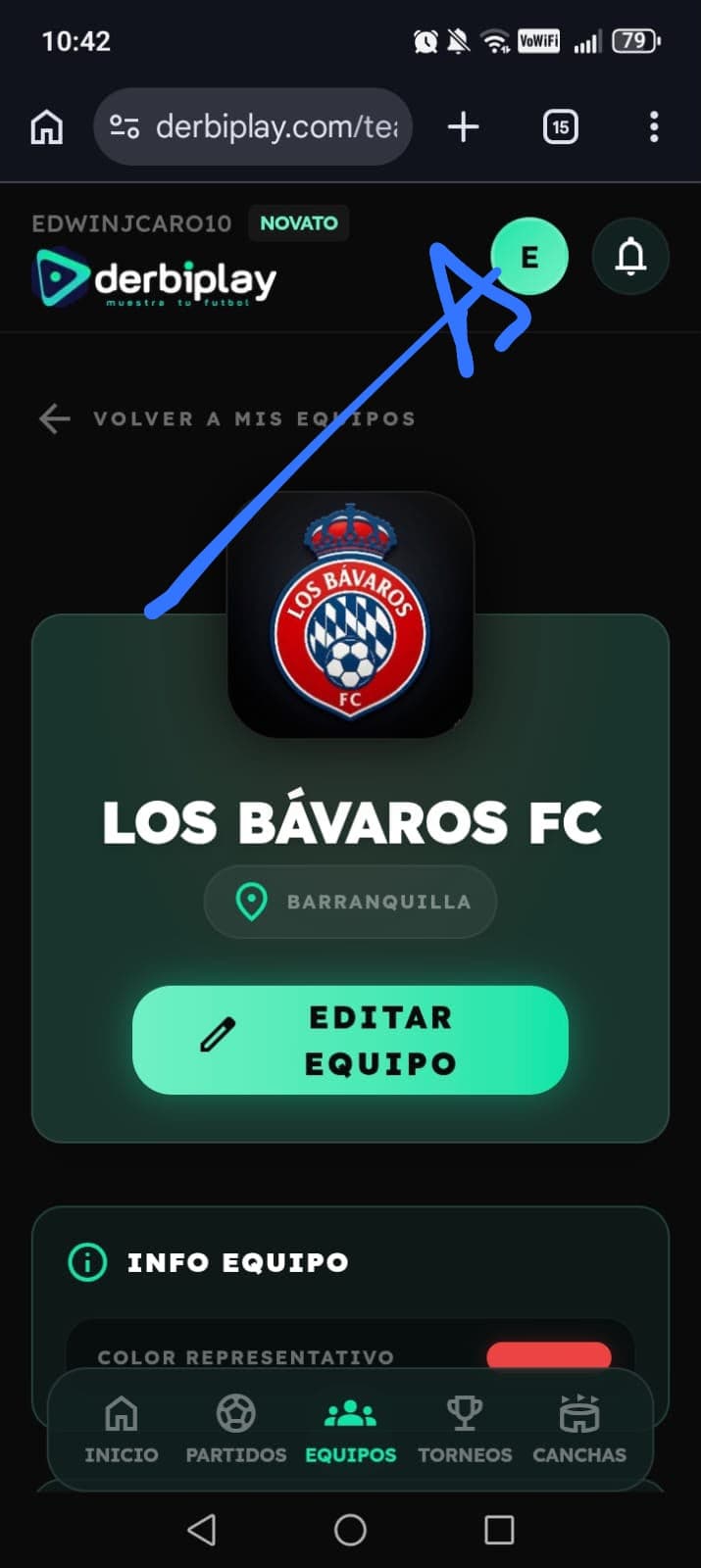This screenshot has width=701, height=1568.
Task: Select the Equipos tab
Action: click(x=350, y=1430)
